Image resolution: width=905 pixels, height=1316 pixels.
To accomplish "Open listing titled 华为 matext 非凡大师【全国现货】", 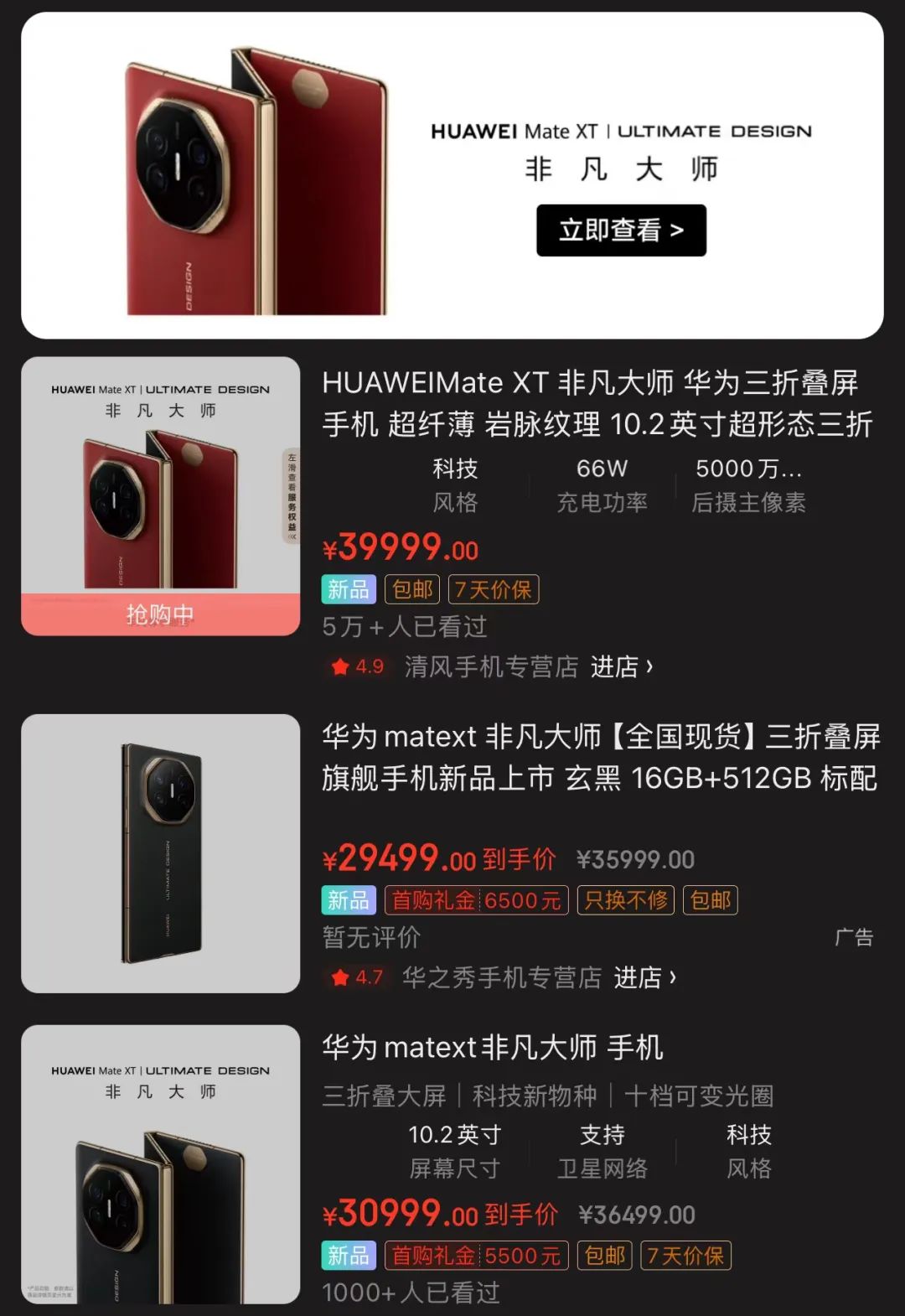I will click(x=600, y=758).
